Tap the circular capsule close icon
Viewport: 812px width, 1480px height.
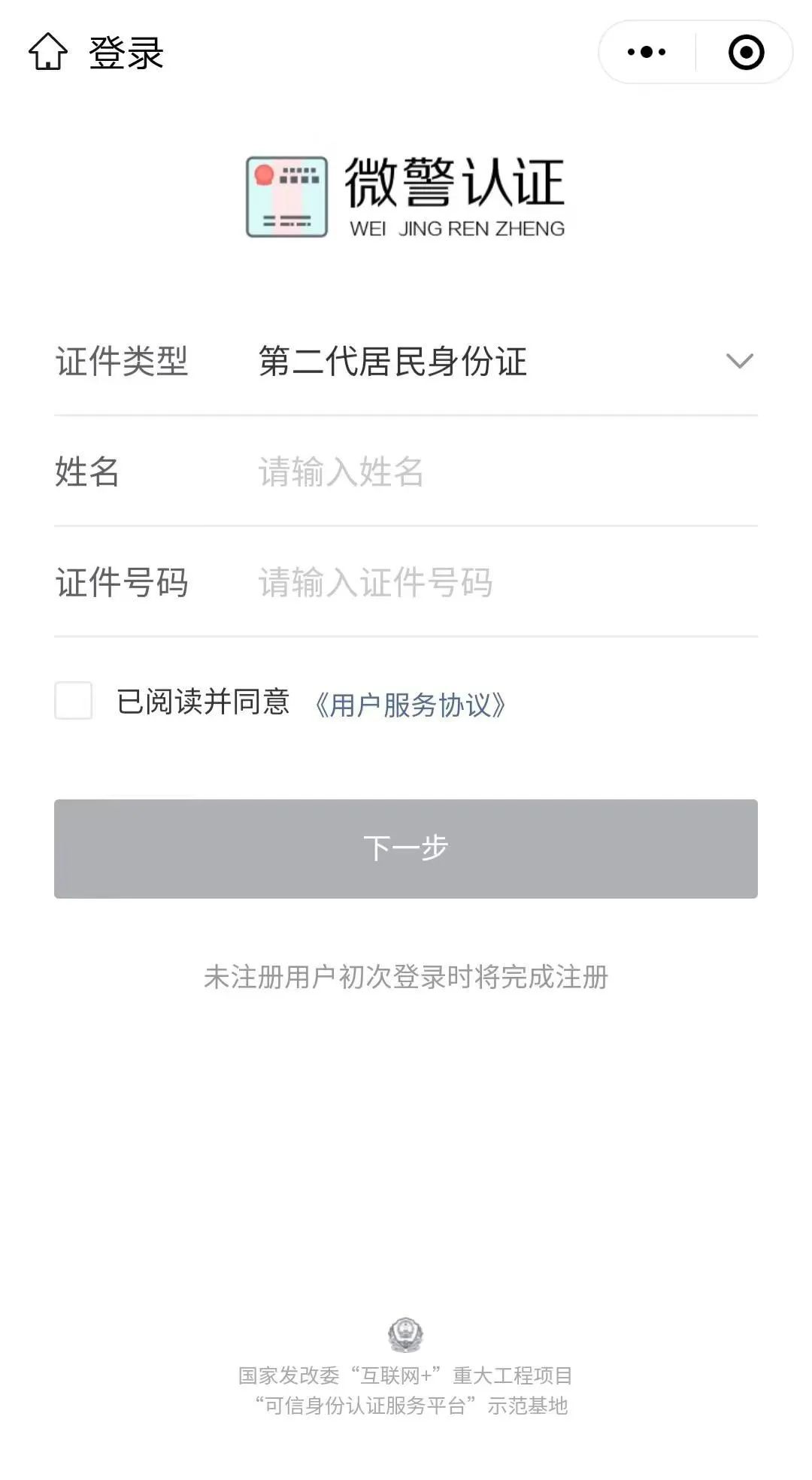click(x=744, y=51)
